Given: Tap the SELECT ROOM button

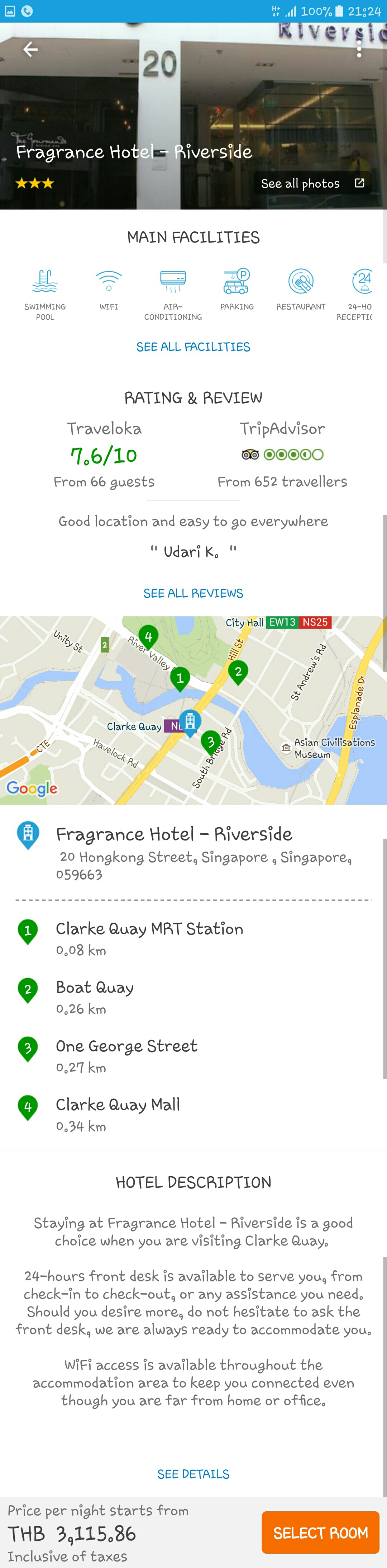Looking at the screenshot, I should (x=320, y=1532).
